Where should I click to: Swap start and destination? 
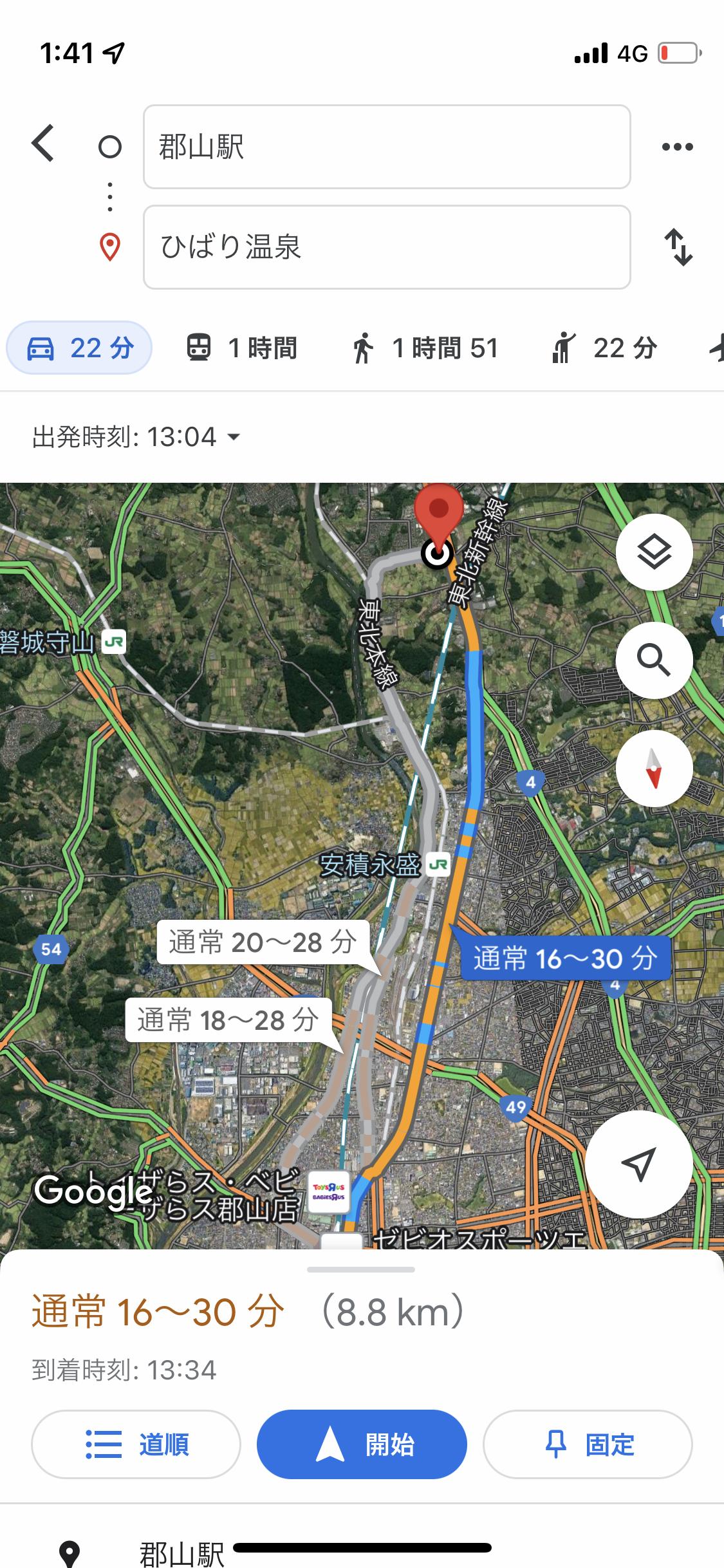(x=678, y=247)
